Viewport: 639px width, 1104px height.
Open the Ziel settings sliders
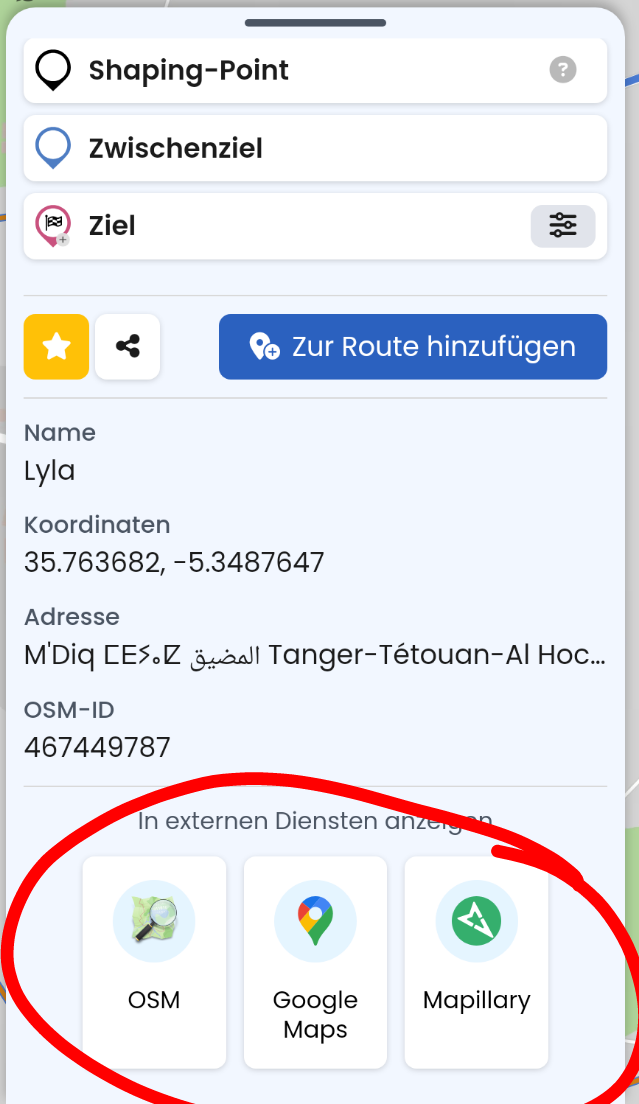(562, 226)
